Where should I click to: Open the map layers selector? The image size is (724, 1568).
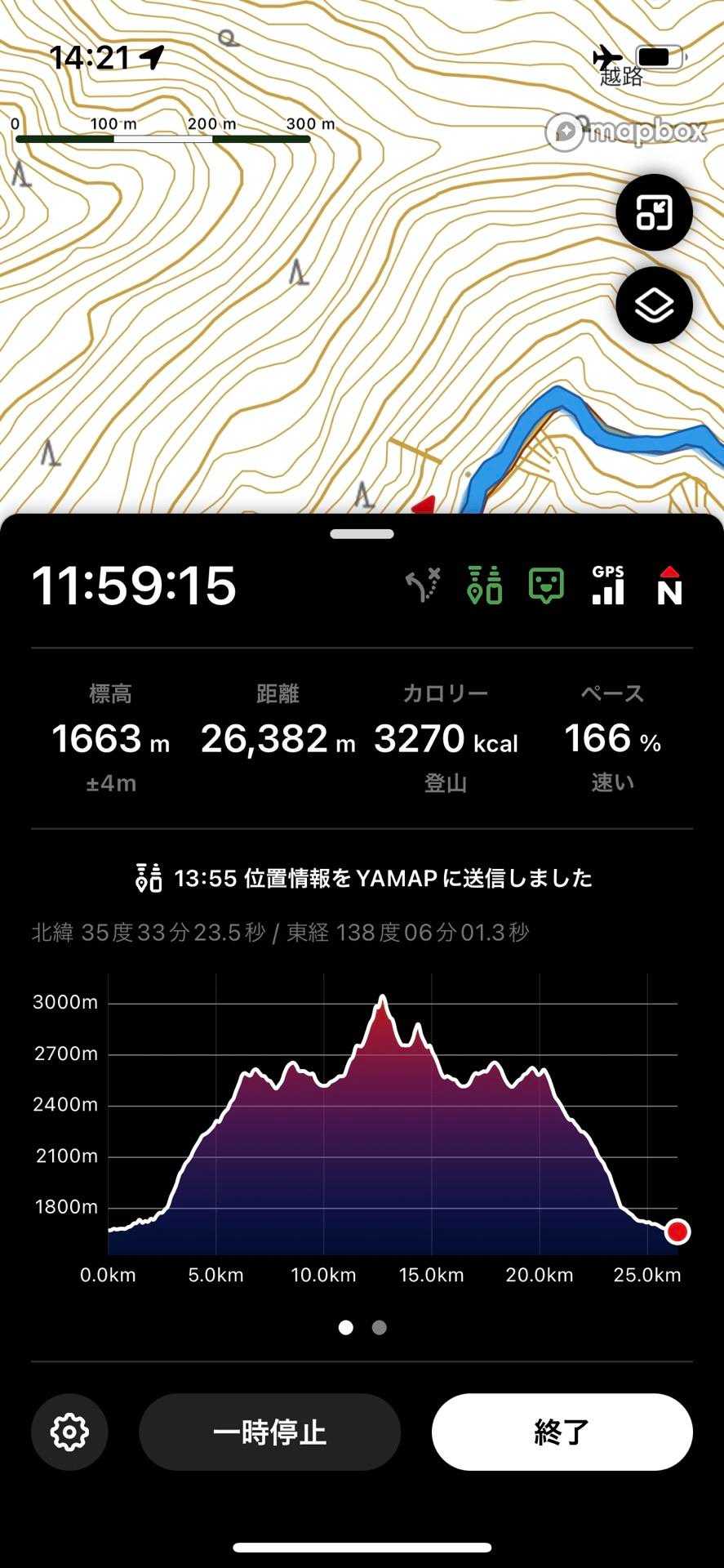[654, 305]
